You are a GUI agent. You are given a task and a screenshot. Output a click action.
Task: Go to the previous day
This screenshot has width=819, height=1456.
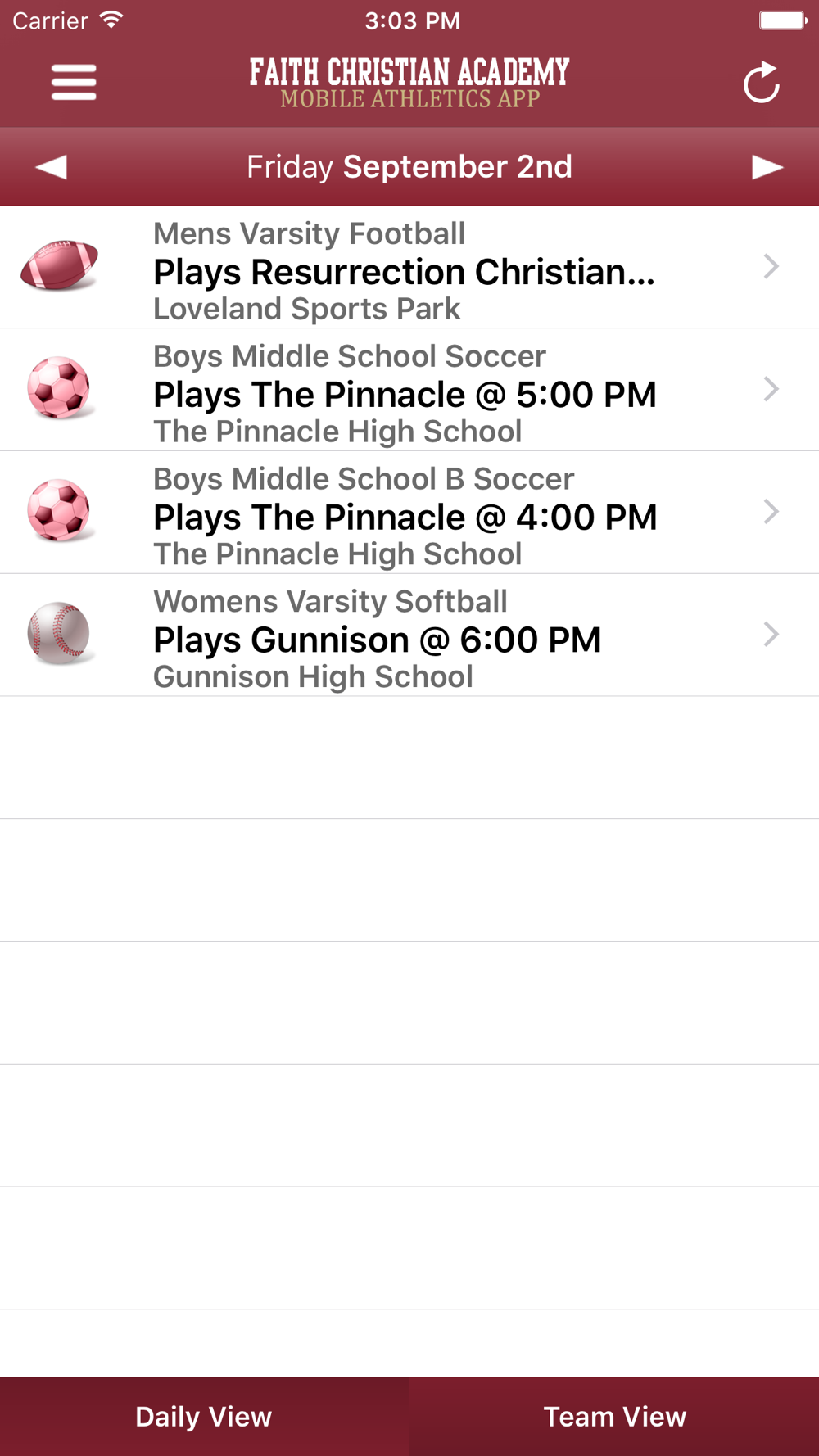(x=52, y=167)
